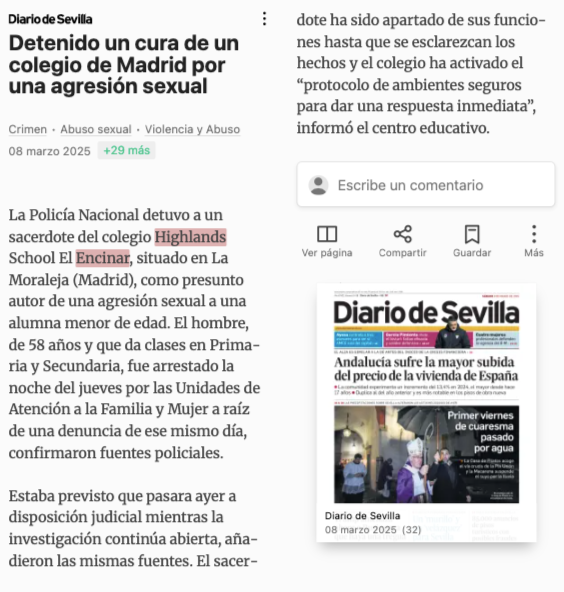Open the Diario de Sevilla front page card
The image size is (564, 592).
[426, 412]
